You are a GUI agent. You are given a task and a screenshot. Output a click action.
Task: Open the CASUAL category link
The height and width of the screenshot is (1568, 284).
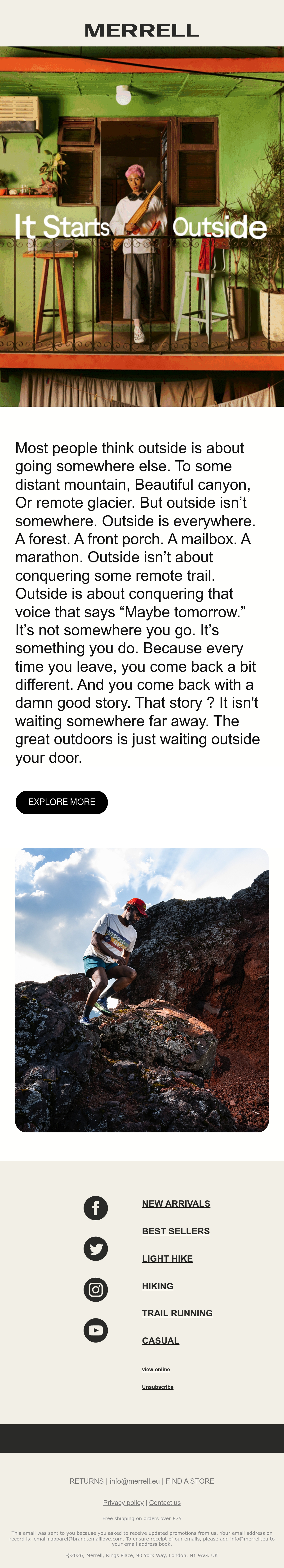click(160, 1340)
